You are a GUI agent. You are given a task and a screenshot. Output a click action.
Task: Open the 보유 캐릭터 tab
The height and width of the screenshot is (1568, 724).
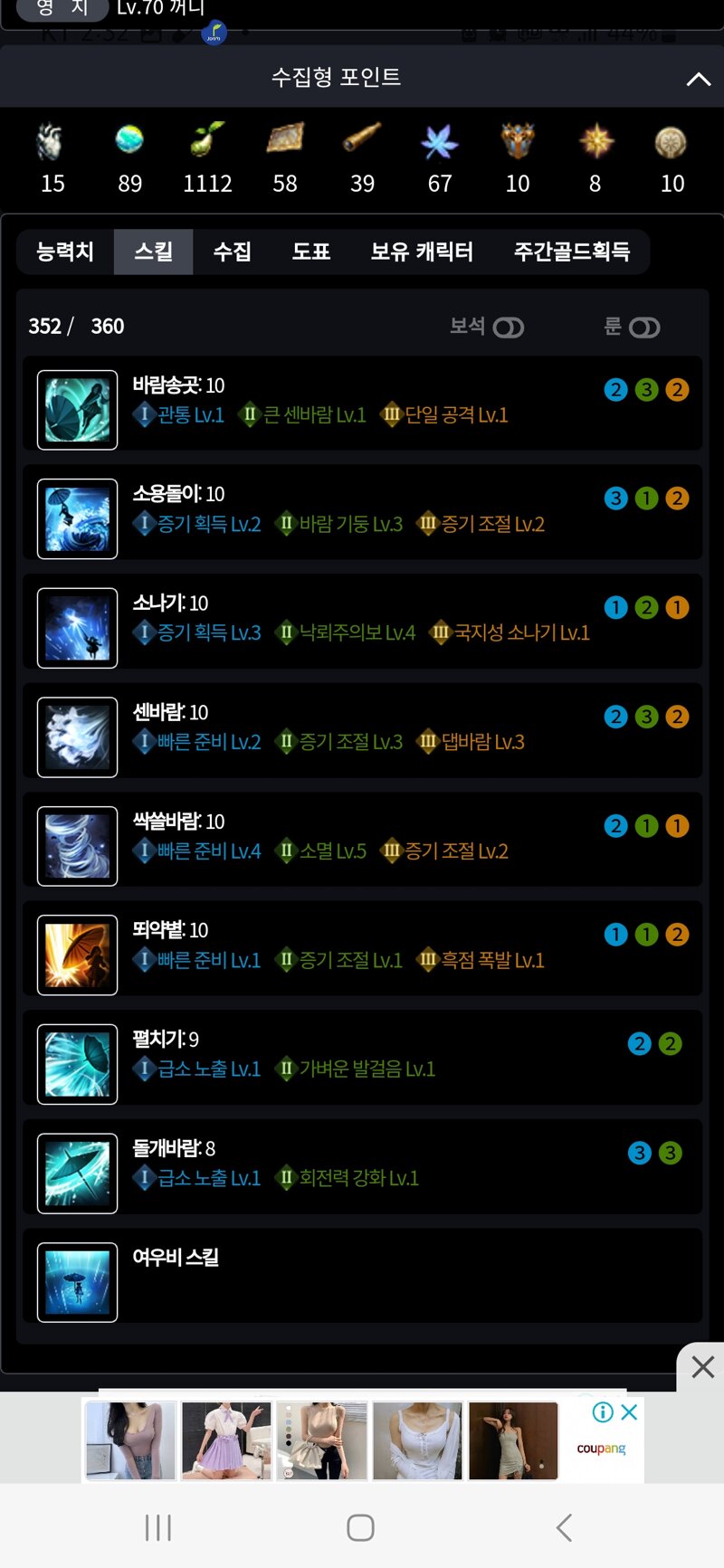tap(422, 252)
